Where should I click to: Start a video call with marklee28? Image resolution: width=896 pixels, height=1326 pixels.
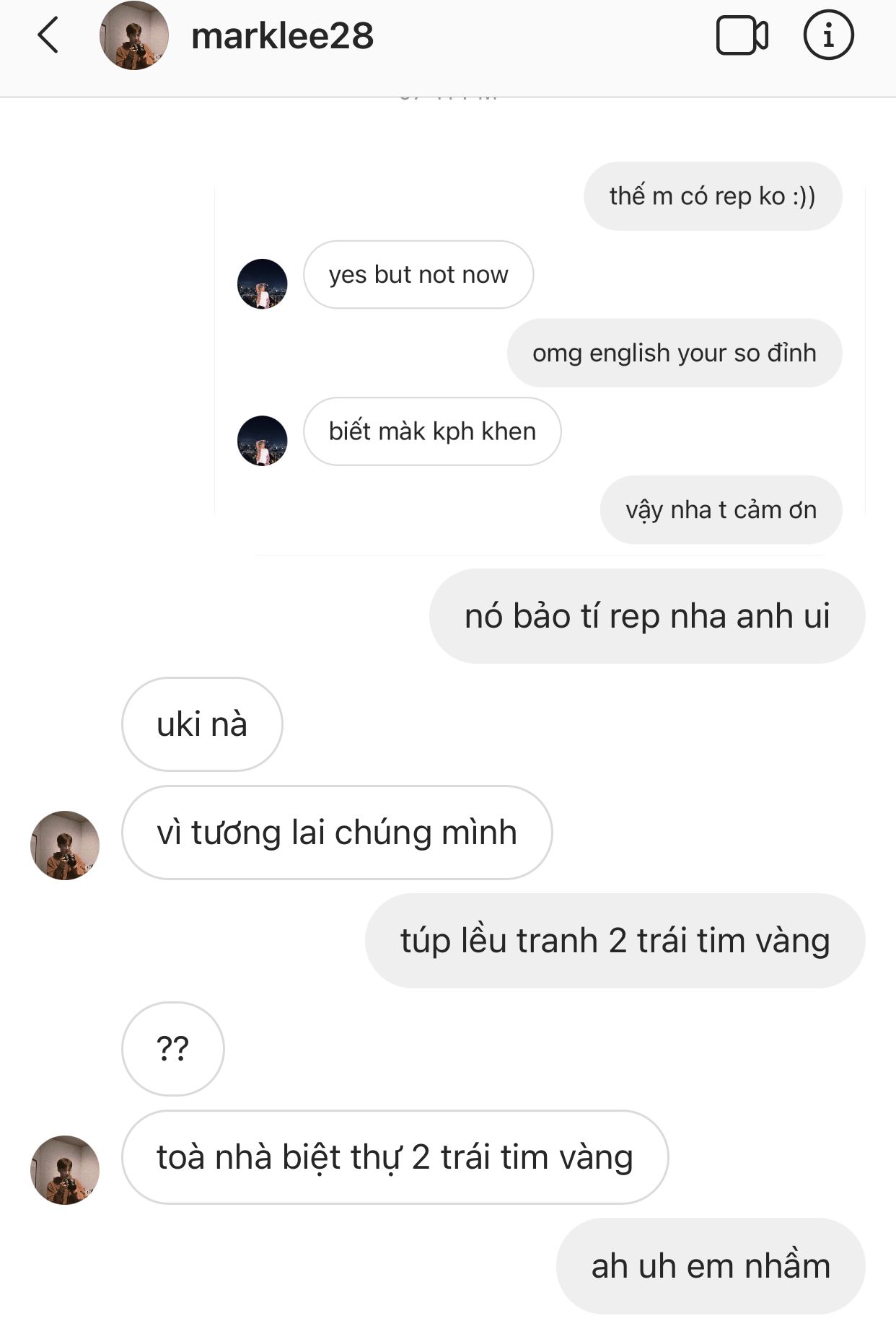point(742,35)
